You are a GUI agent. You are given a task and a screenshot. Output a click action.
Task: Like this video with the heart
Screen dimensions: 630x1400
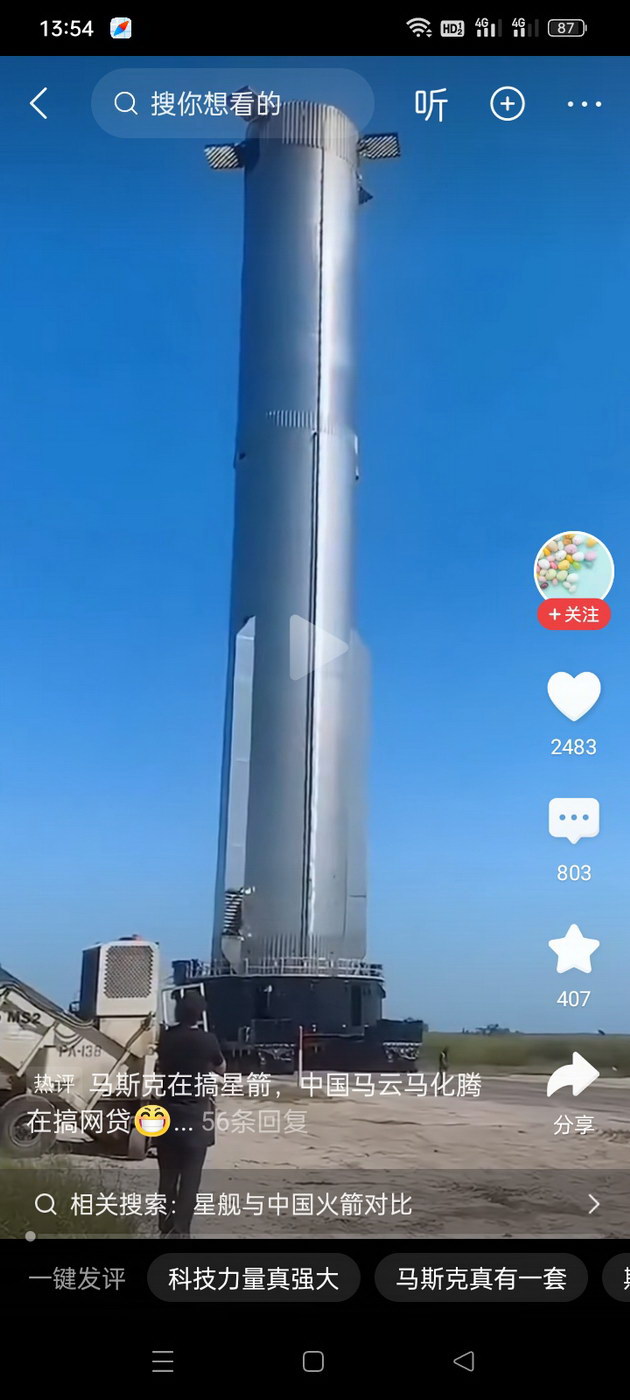tap(574, 697)
